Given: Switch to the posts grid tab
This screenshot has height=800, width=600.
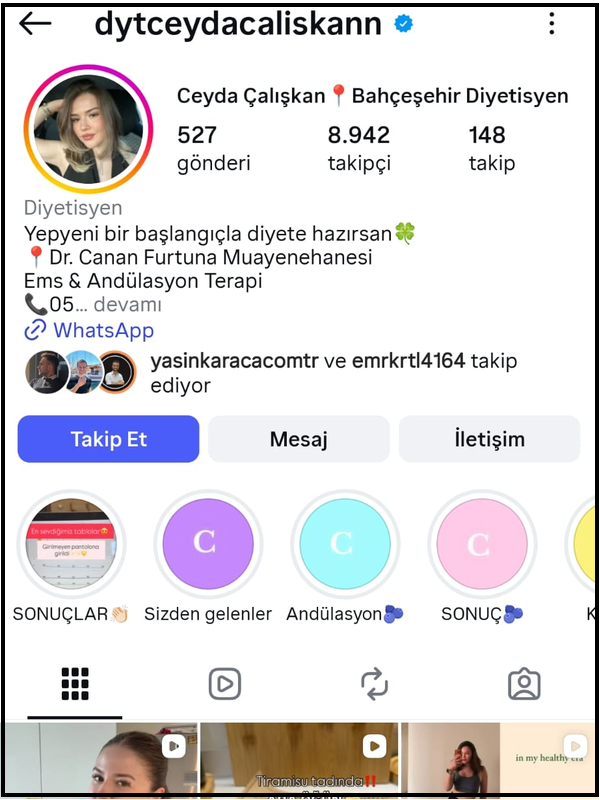Looking at the screenshot, I should pyautogui.click(x=75, y=684).
